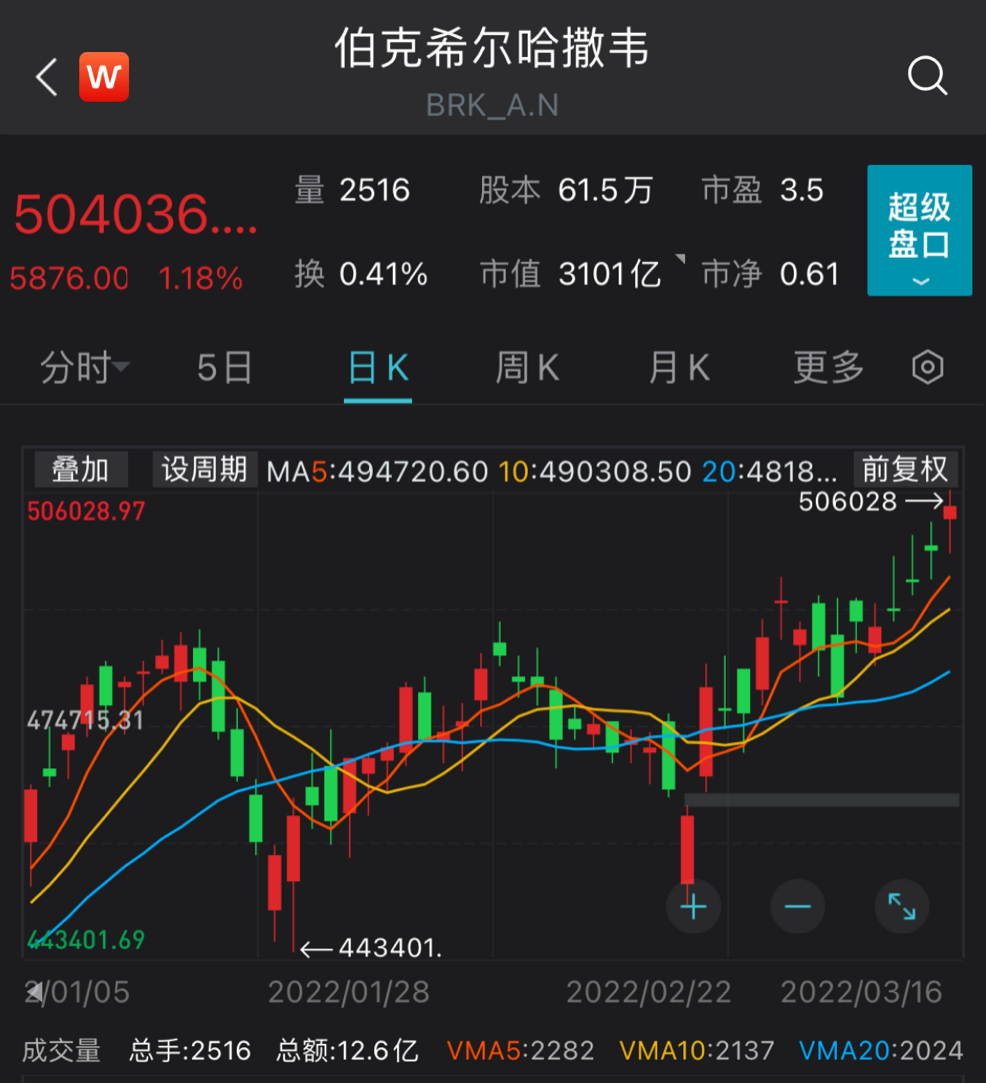Switch to the 月K chart tab
This screenshot has width=986, height=1084.
point(679,368)
